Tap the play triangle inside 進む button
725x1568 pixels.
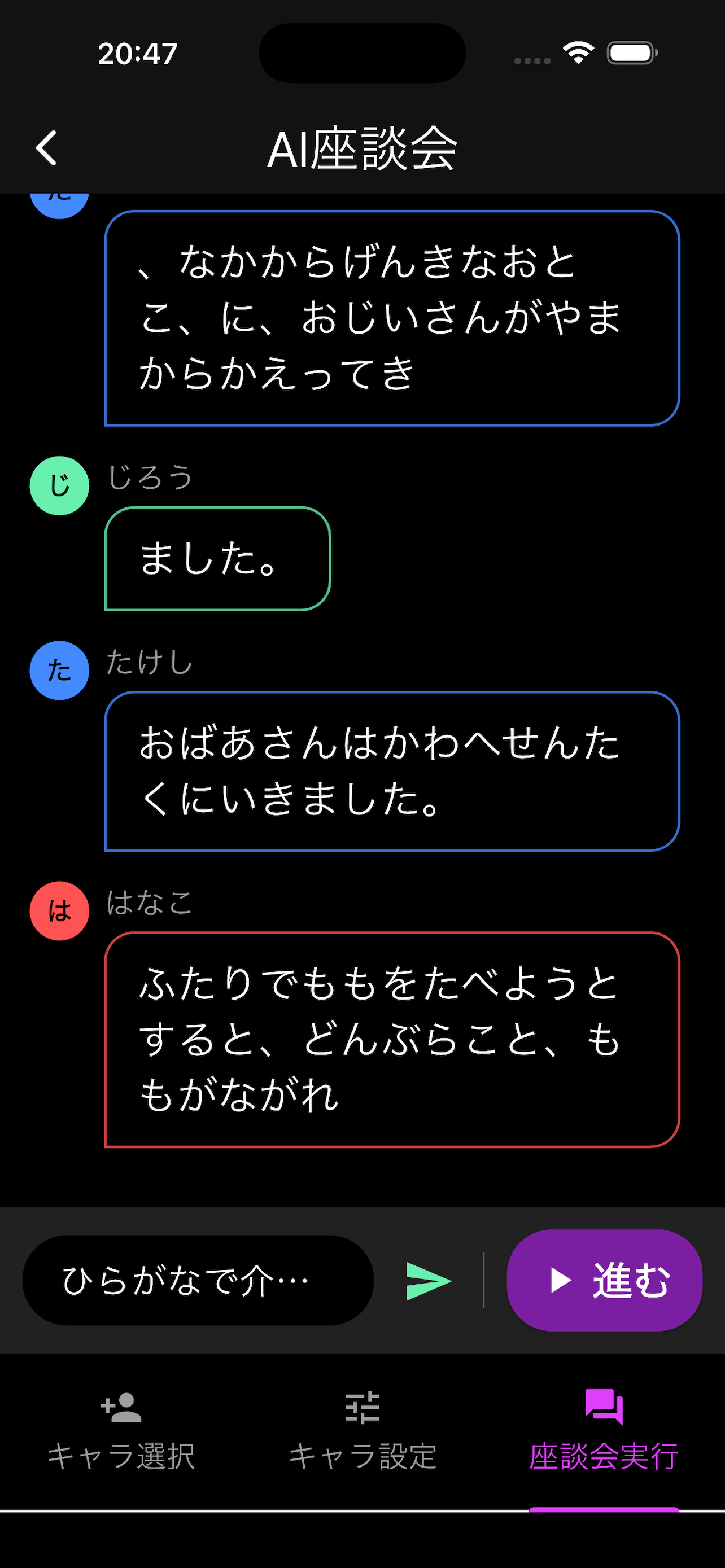(x=561, y=1280)
